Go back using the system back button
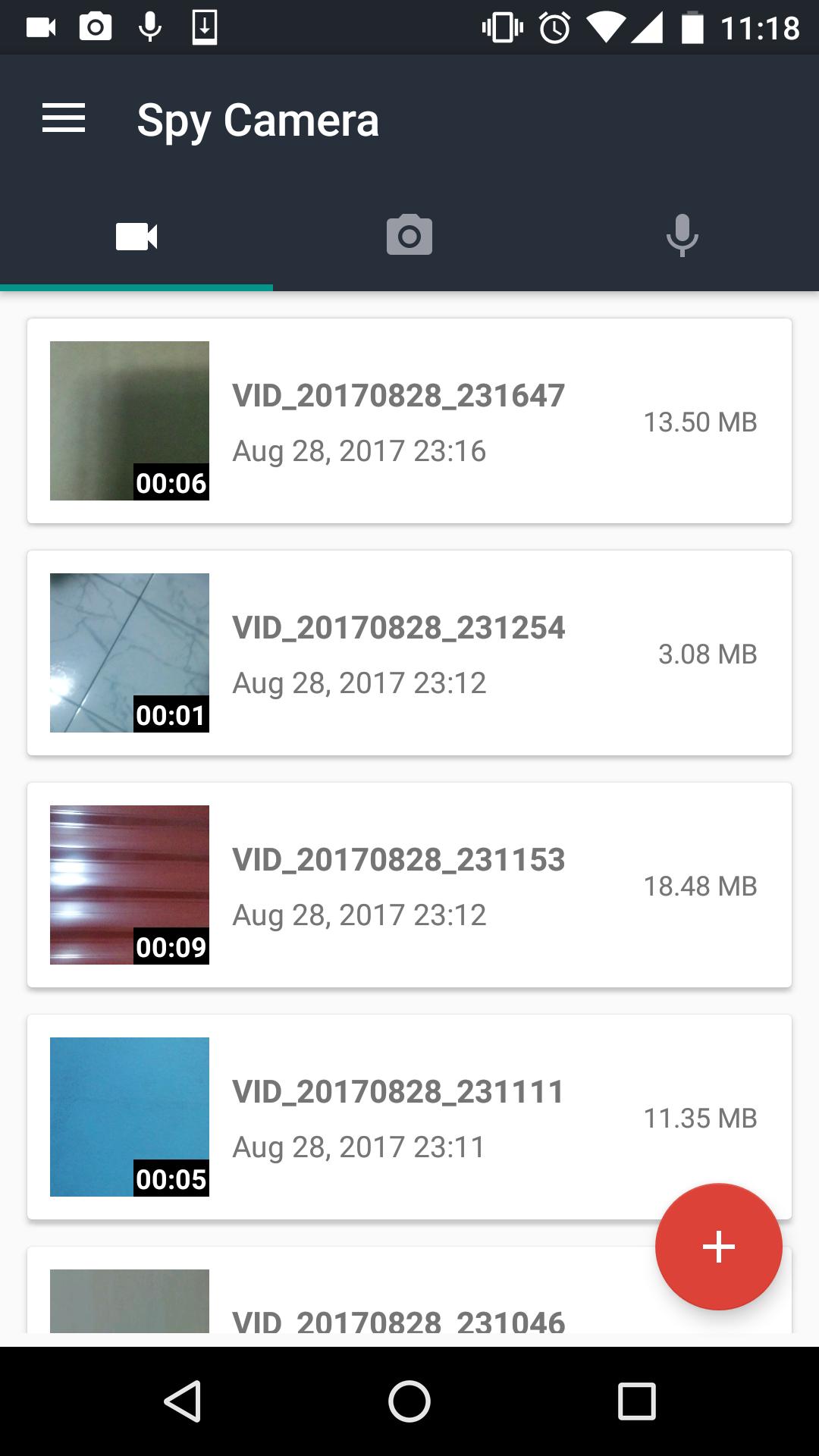 click(x=182, y=1400)
